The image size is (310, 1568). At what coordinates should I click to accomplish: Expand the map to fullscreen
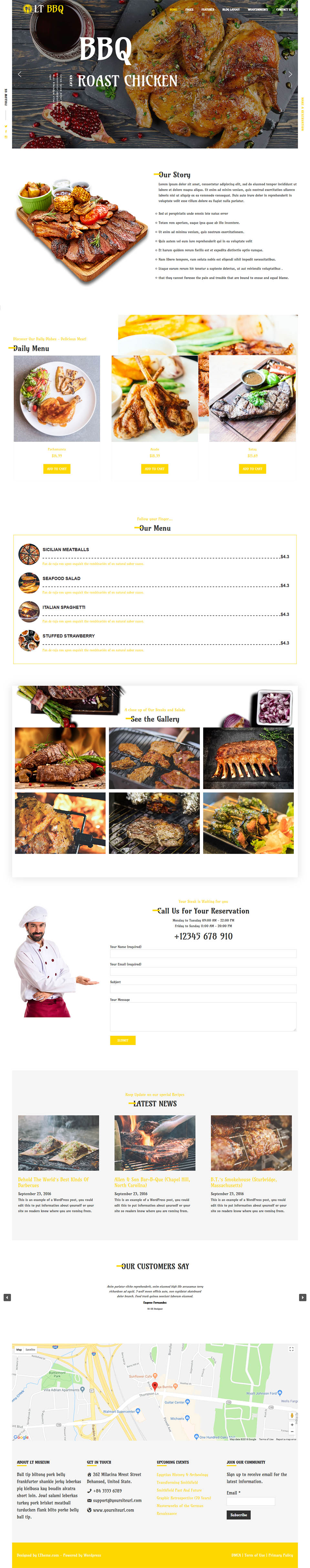(291, 1349)
